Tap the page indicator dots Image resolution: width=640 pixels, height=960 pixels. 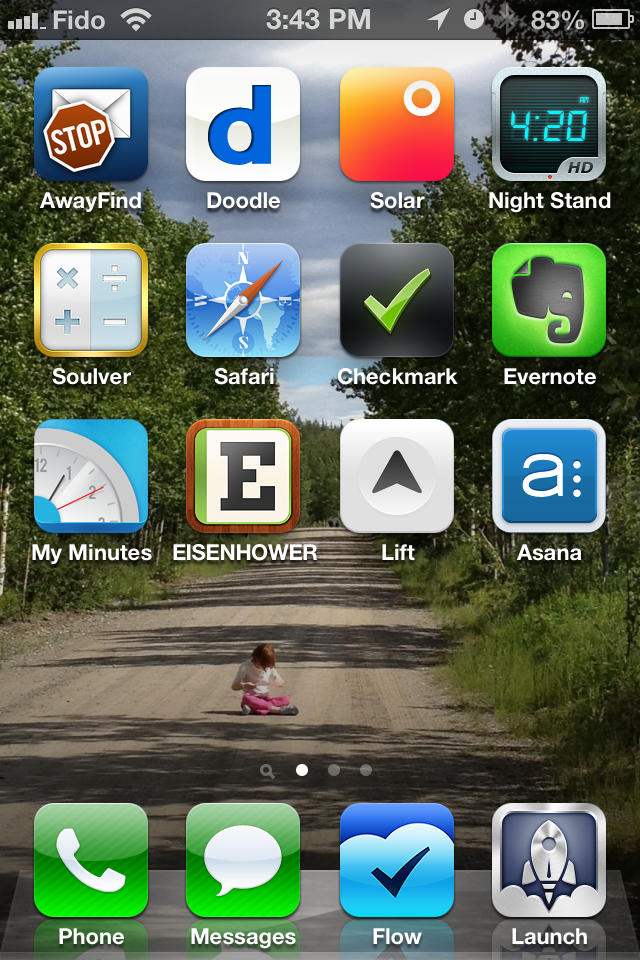click(318, 771)
